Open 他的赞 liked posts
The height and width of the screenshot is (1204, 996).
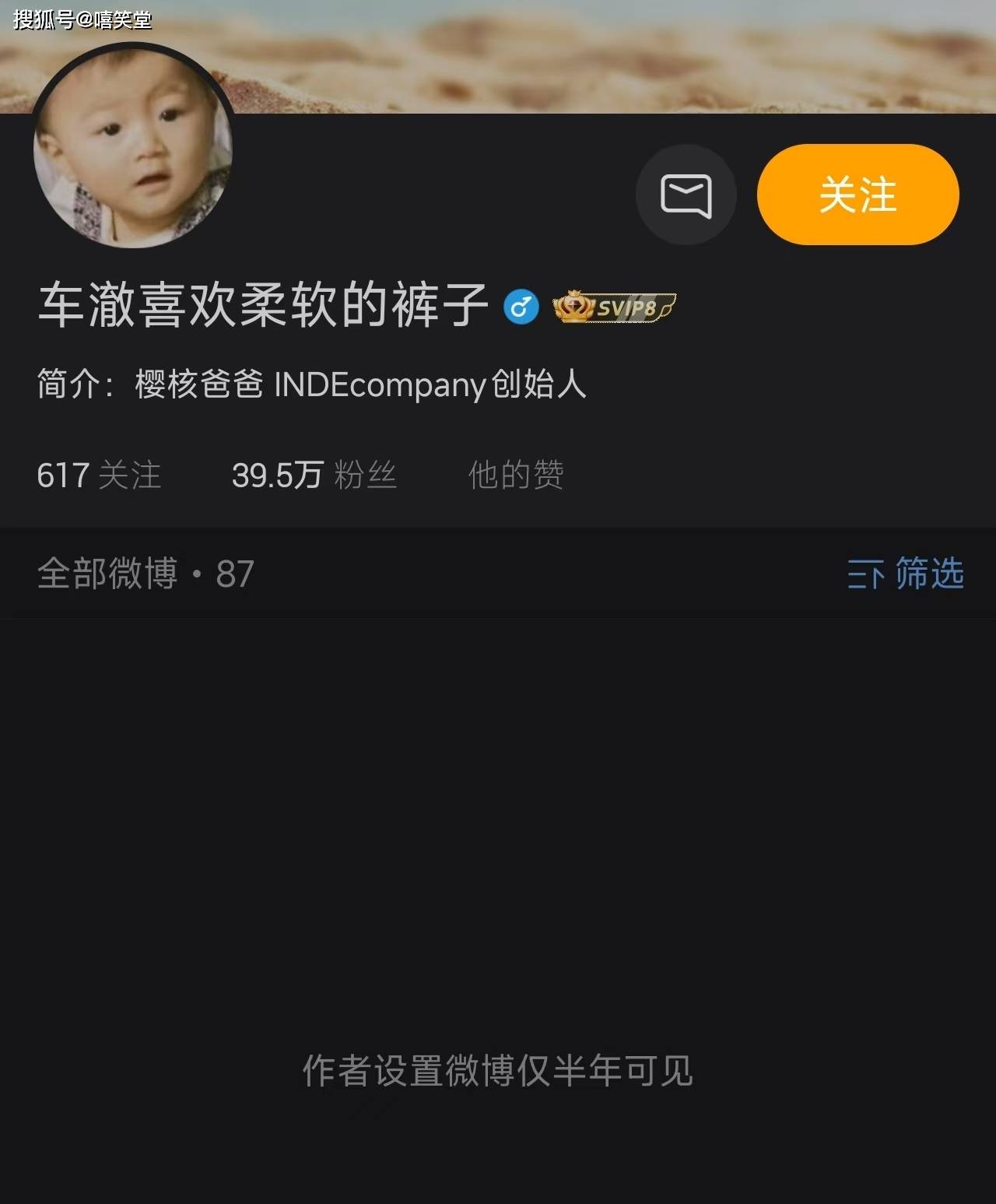click(516, 475)
